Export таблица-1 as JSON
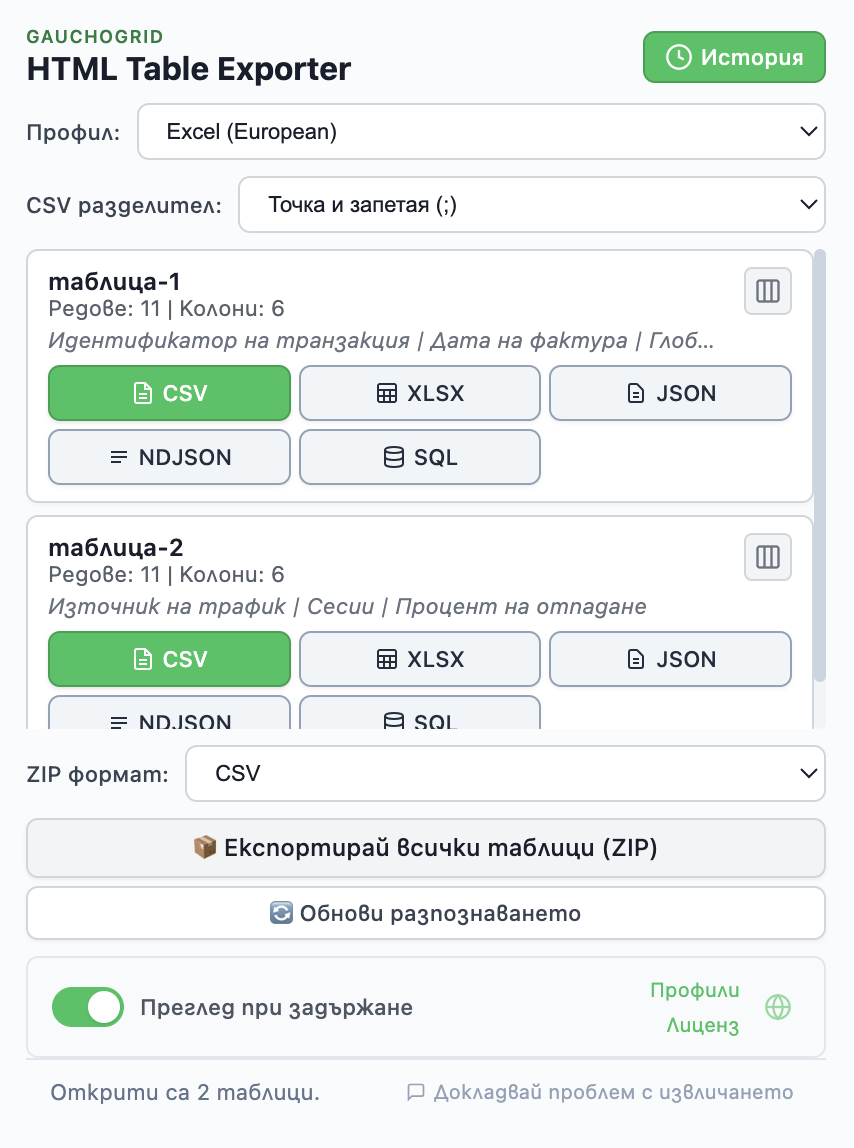The height and width of the screenshot is (1148, 854). 670,393
